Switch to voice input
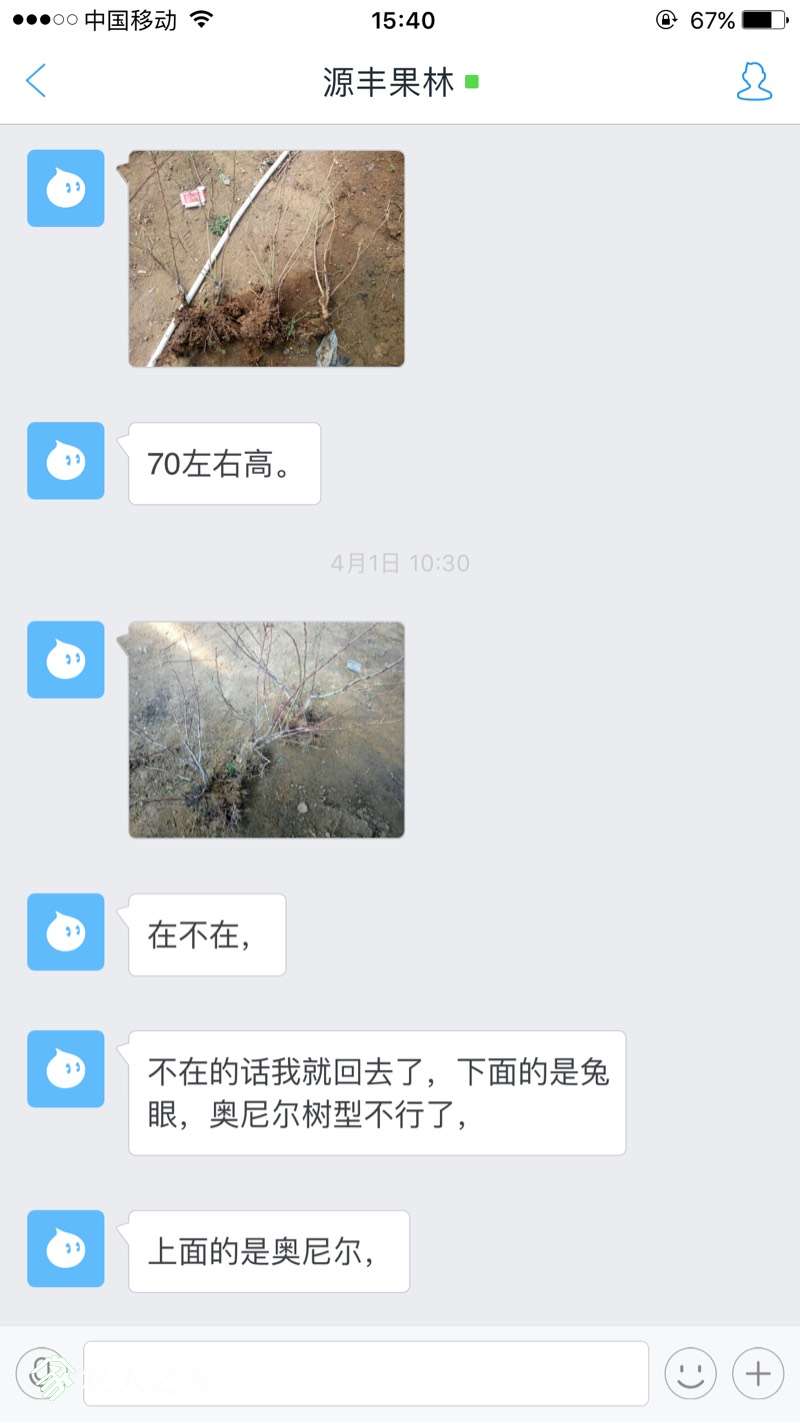 point(42,1373)
